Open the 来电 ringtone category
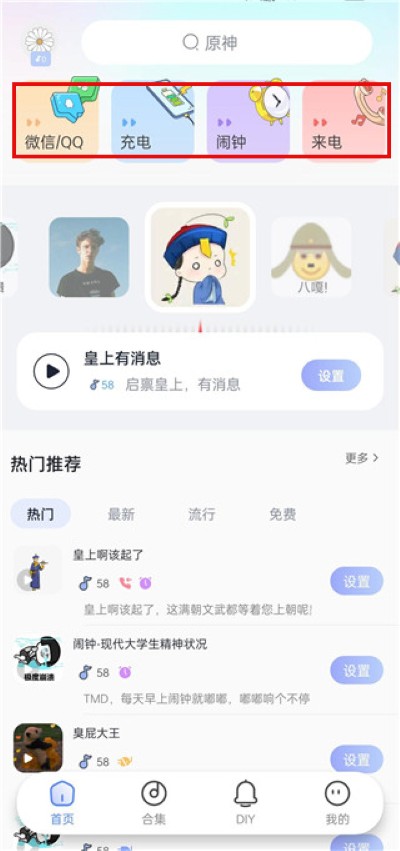This screenshot has width=400, height=851. (344, 119)
